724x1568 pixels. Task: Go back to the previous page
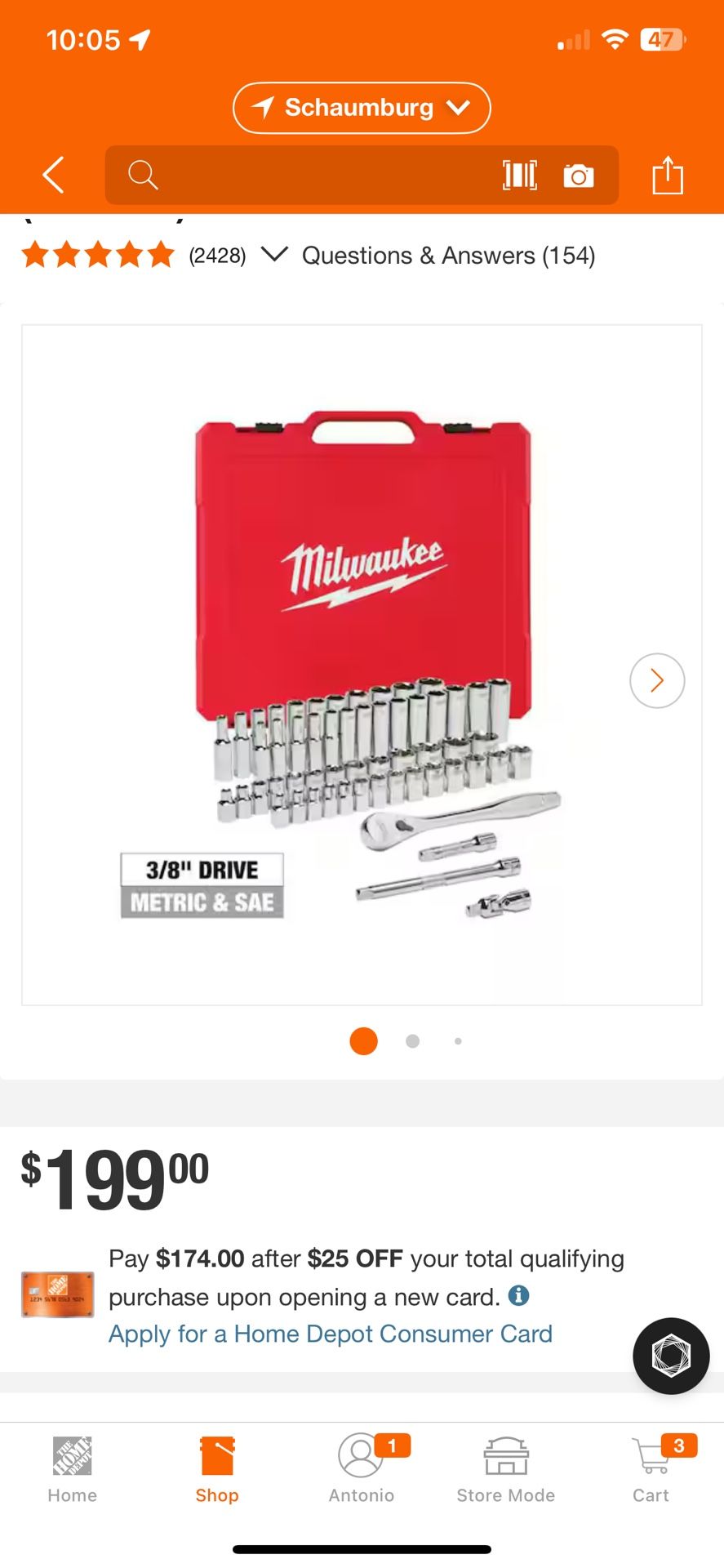(x=53, y=175)
